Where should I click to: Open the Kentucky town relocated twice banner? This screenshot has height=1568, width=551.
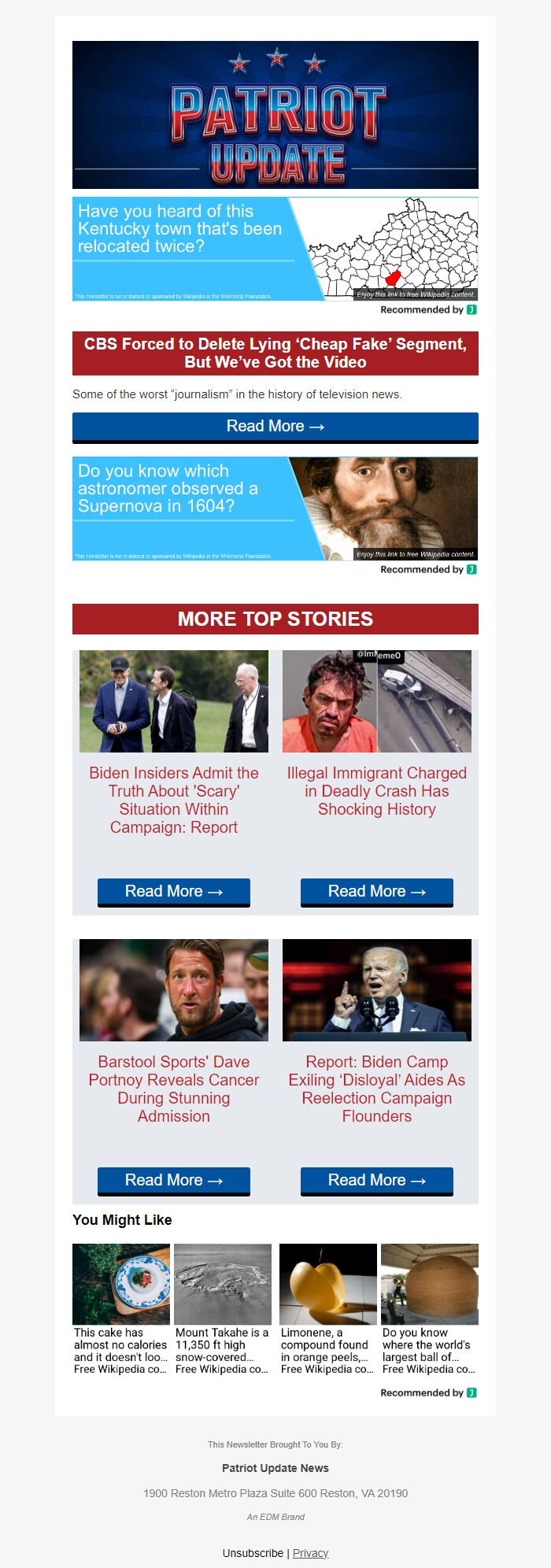(x=275, y=249)
